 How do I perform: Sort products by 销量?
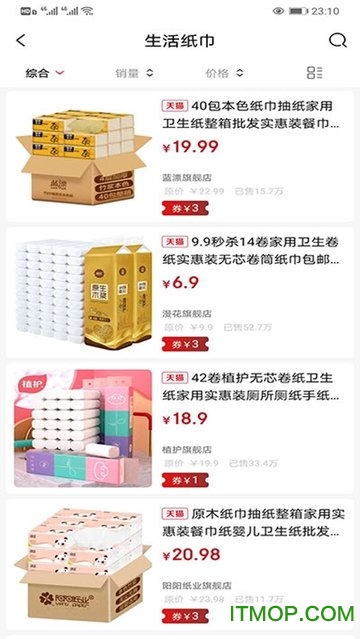coord(134,73)
